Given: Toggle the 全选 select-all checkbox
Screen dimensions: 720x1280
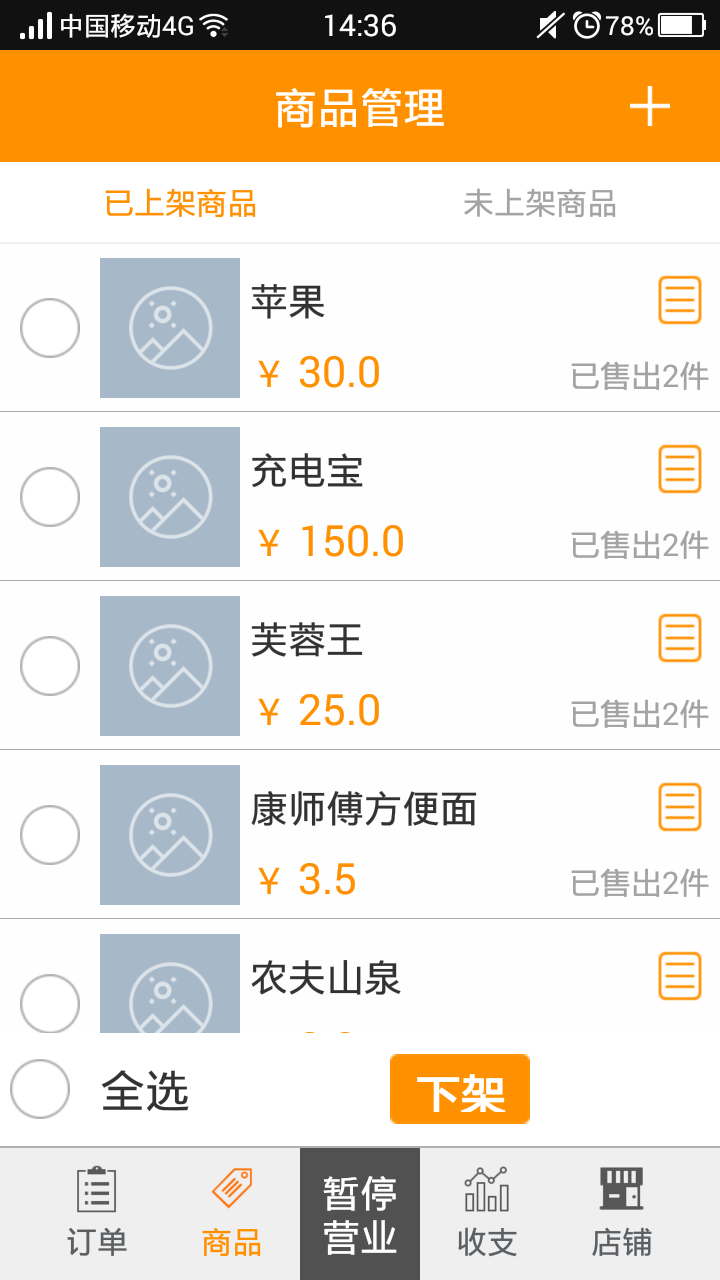Looking at the screenshot, I should pyautogui.click(x=40, y=1089).
